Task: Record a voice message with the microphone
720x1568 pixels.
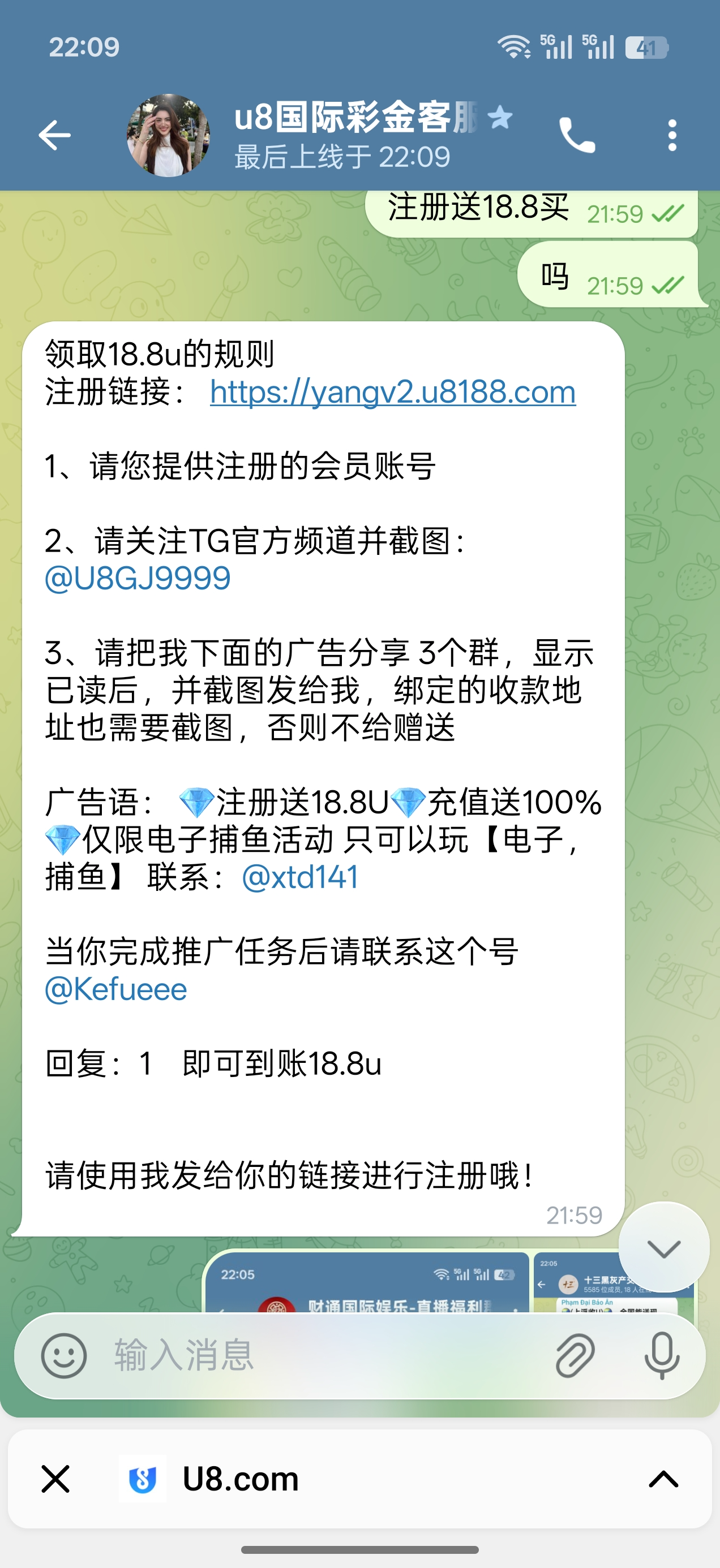Action: click(x=662, y=1355)
